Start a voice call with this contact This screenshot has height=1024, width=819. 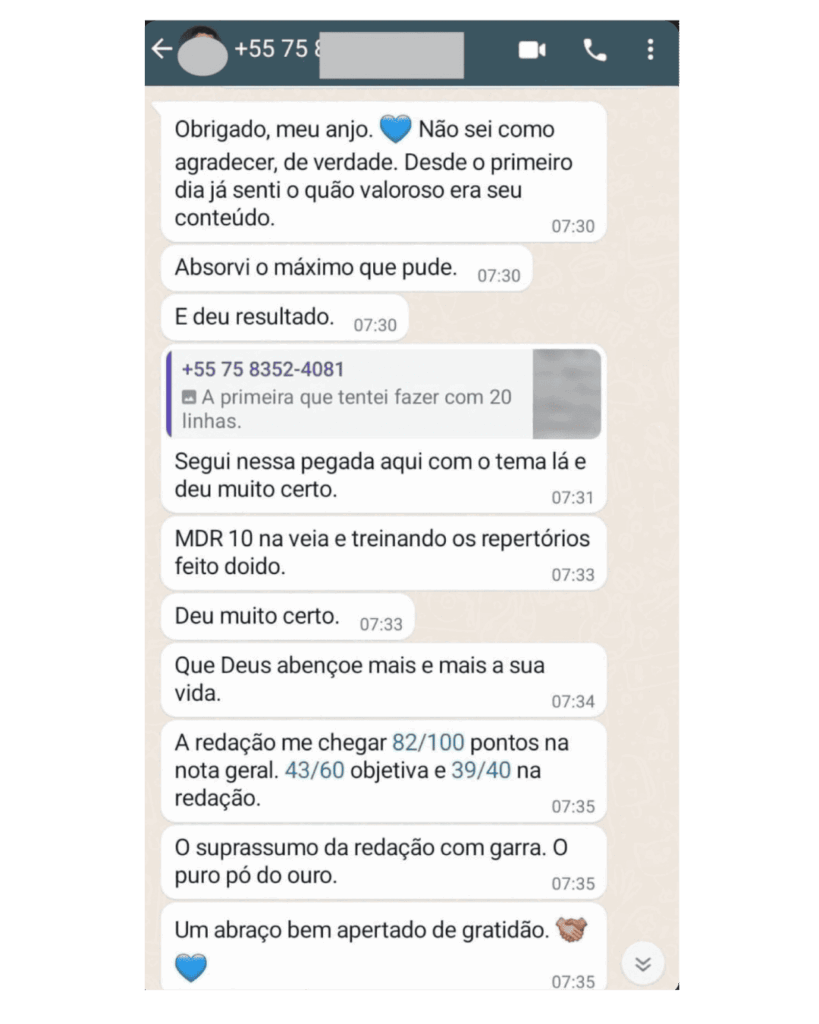coord(594,50)
